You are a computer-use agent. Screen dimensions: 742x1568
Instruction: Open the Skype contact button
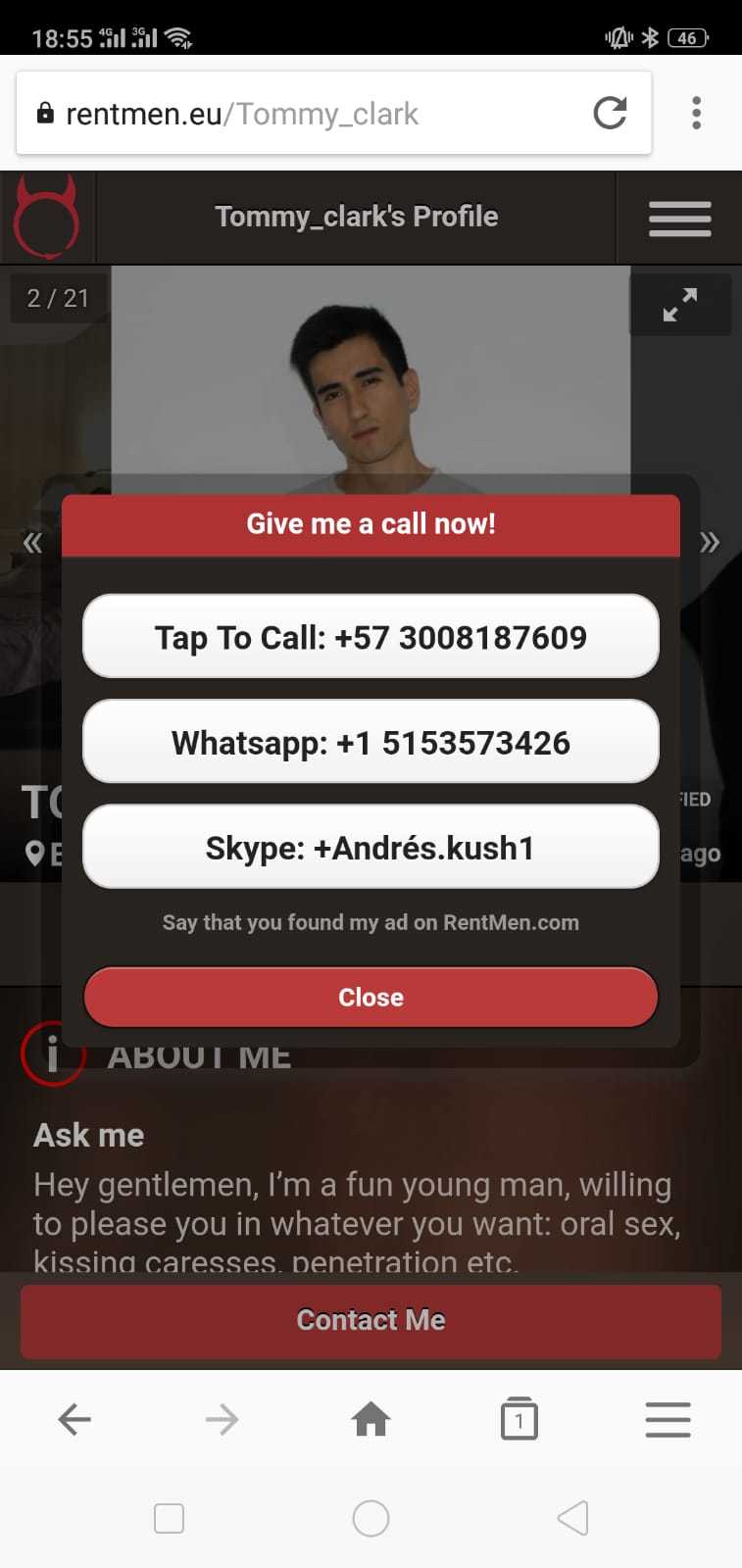pyautogui.click(x=371, y=848)
